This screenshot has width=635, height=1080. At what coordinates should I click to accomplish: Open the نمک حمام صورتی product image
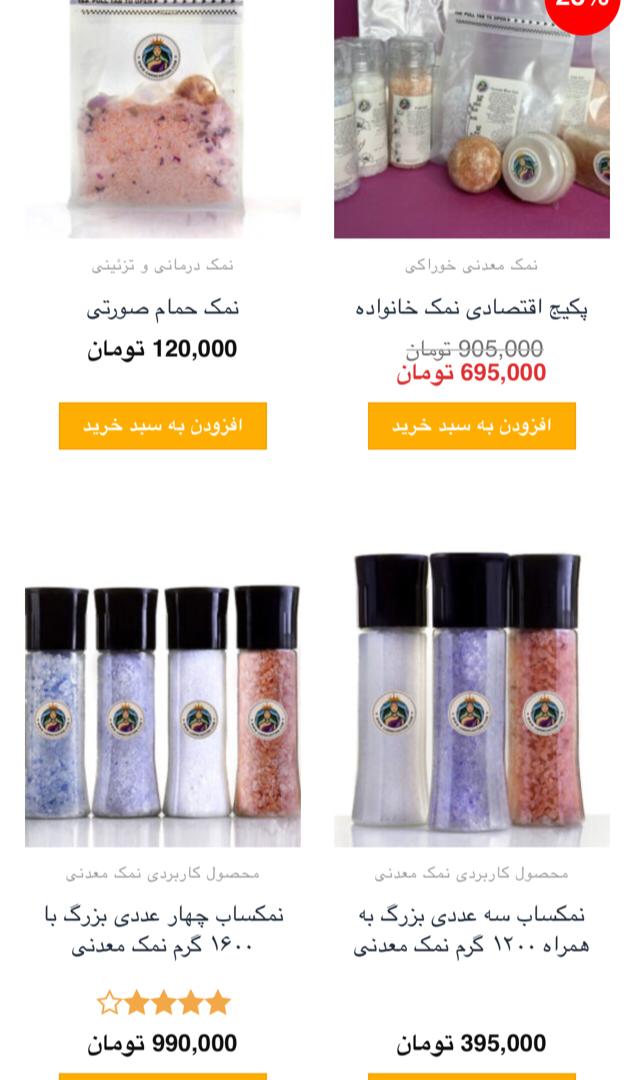pyautogui.click(x=163, y=120)
